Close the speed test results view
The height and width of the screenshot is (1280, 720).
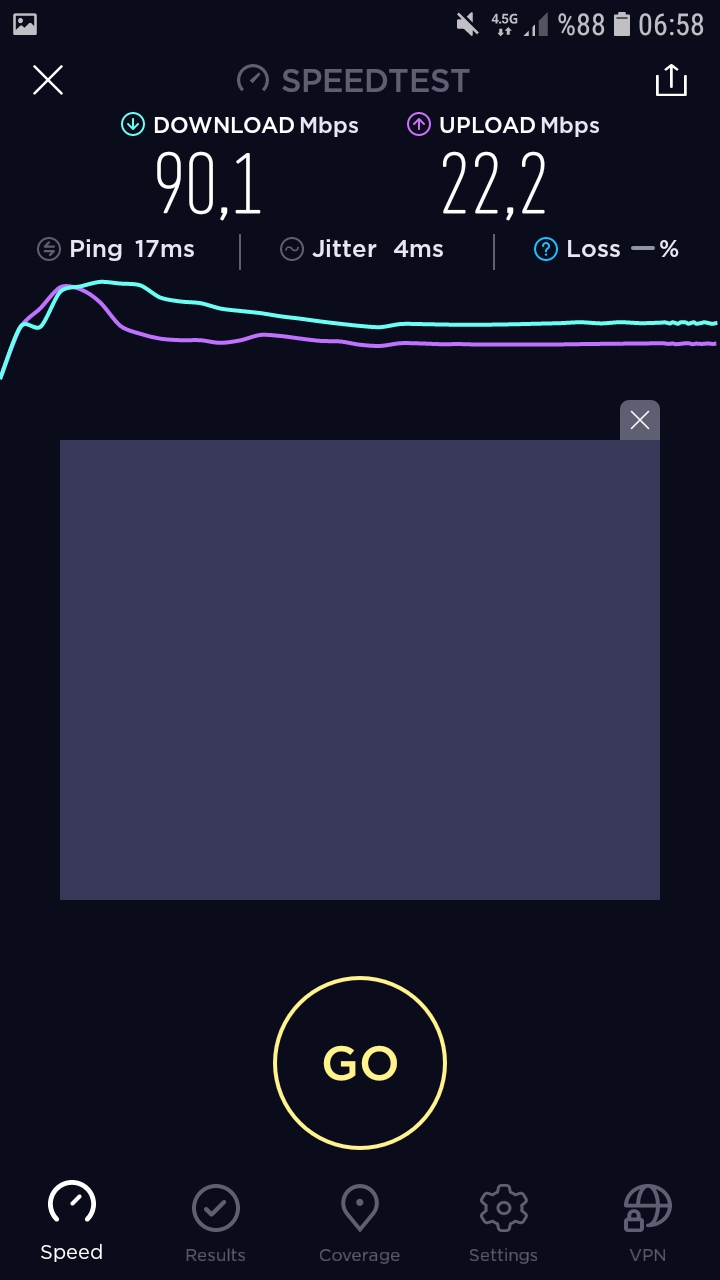tap(48, 80)
